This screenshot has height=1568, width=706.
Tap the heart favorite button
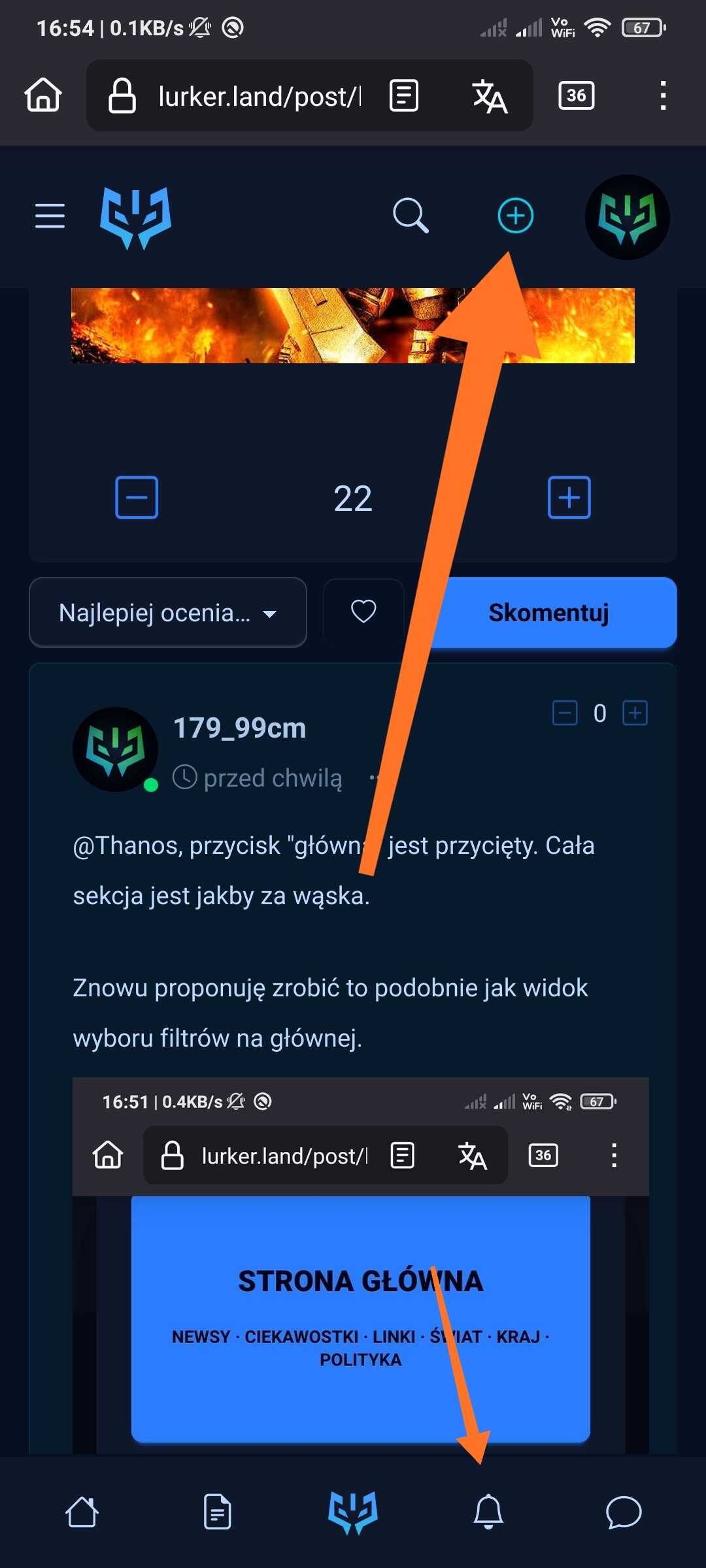(363, 612)
